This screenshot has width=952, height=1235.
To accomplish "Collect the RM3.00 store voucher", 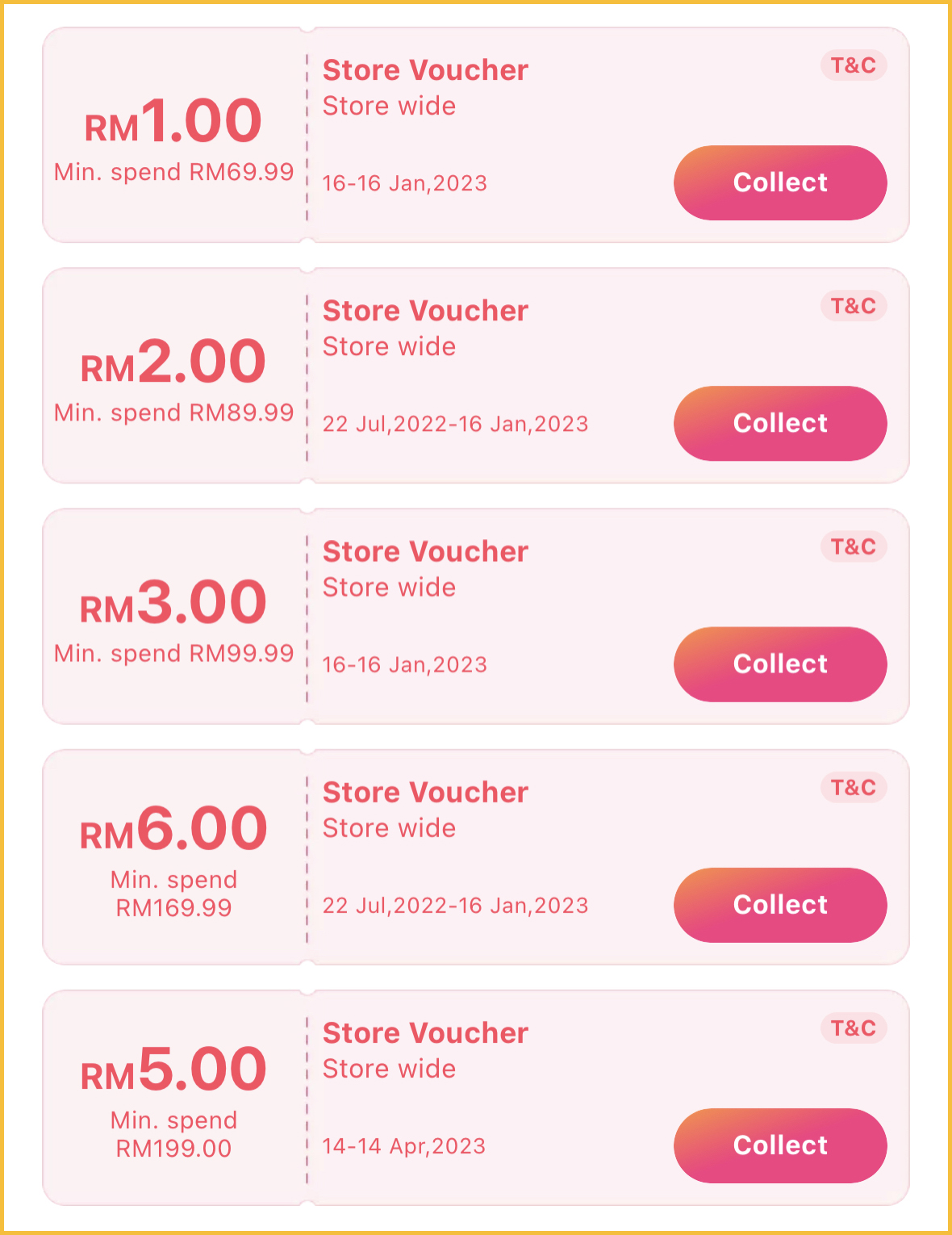I will pos(780,664).
